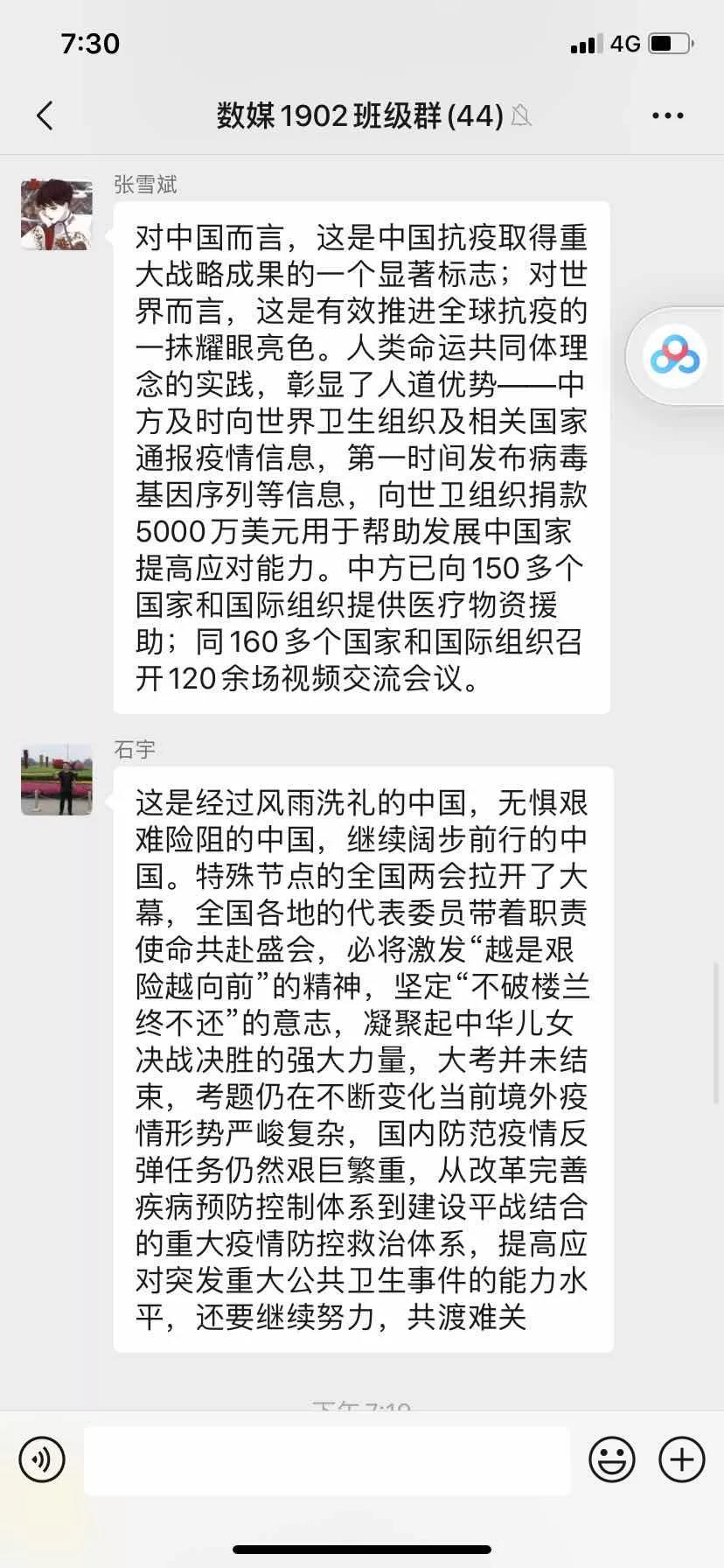Viewport: 724px width, 1568px height.
Task: Focus the message text field
Action: pos(327,1459)
